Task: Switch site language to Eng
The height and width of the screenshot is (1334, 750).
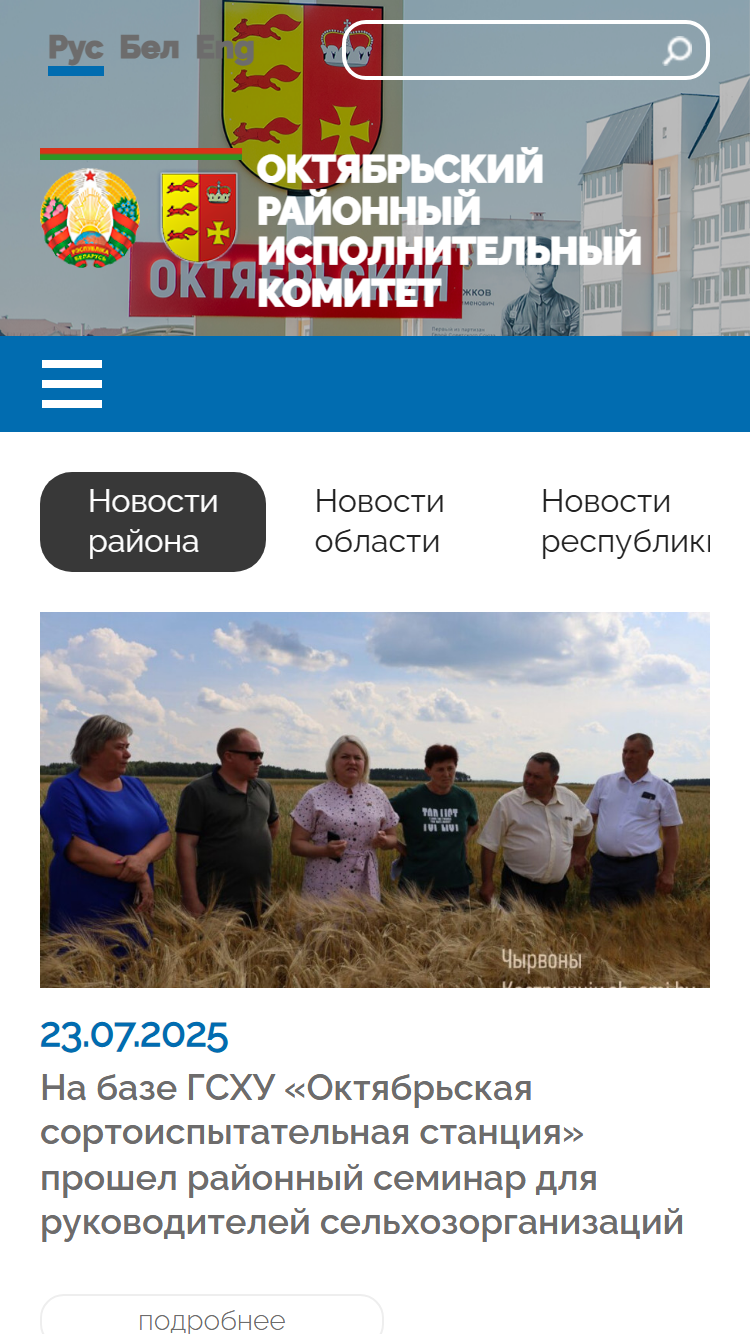Action: pyautogui.click(x=225, y=47)
